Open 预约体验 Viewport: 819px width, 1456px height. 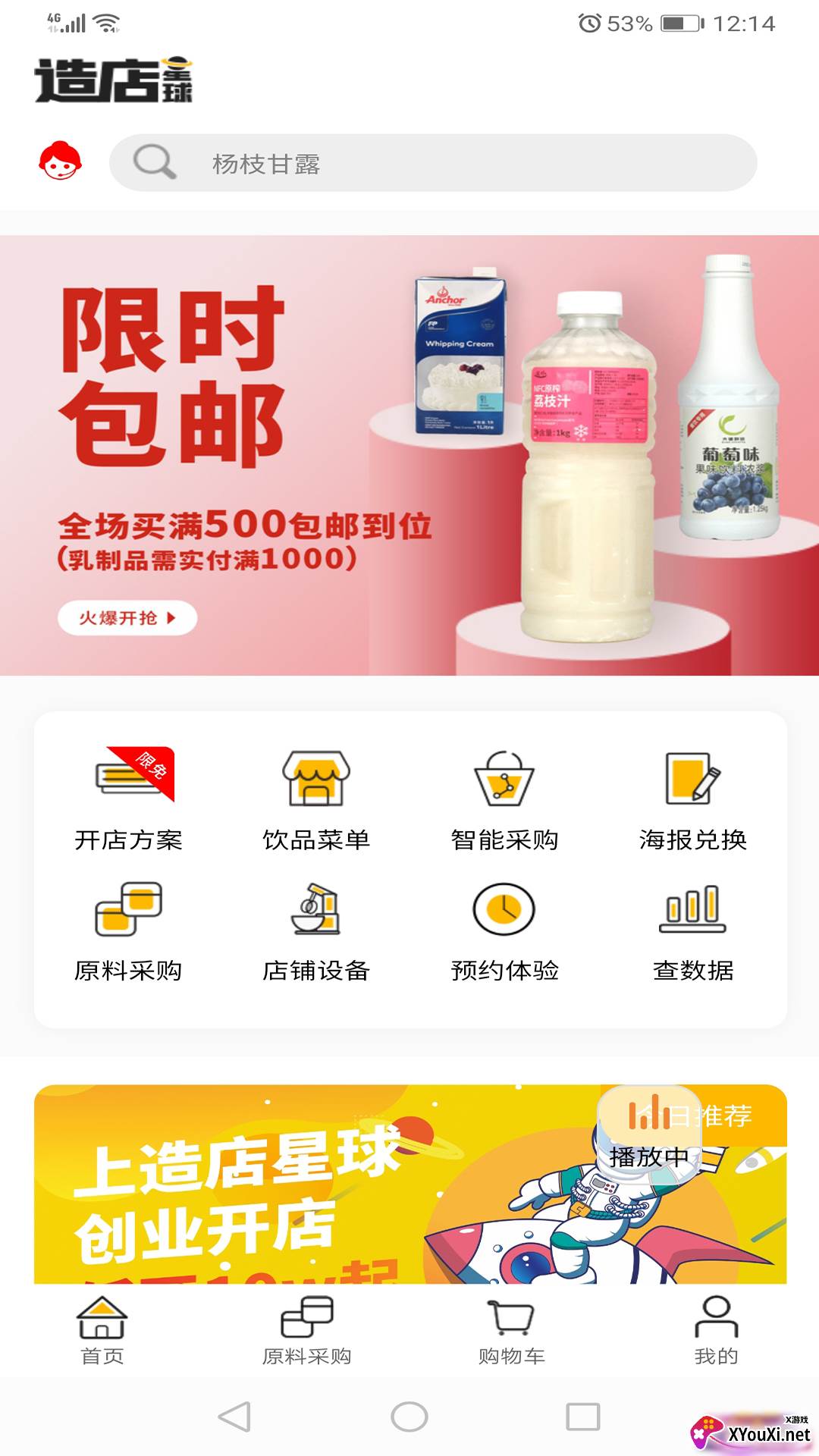tap(504, 932)
